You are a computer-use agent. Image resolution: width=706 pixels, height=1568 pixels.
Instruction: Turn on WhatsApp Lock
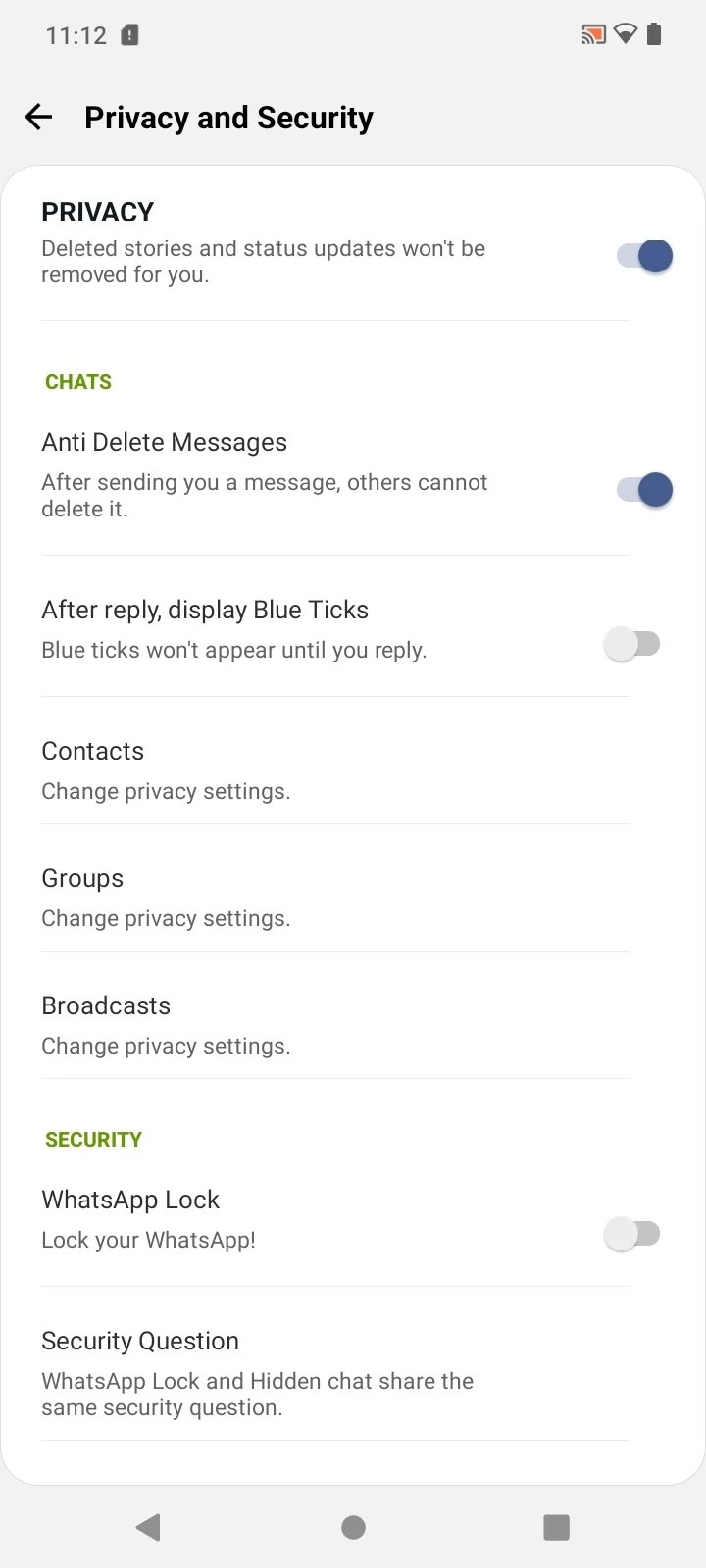tap(632, 1234)
